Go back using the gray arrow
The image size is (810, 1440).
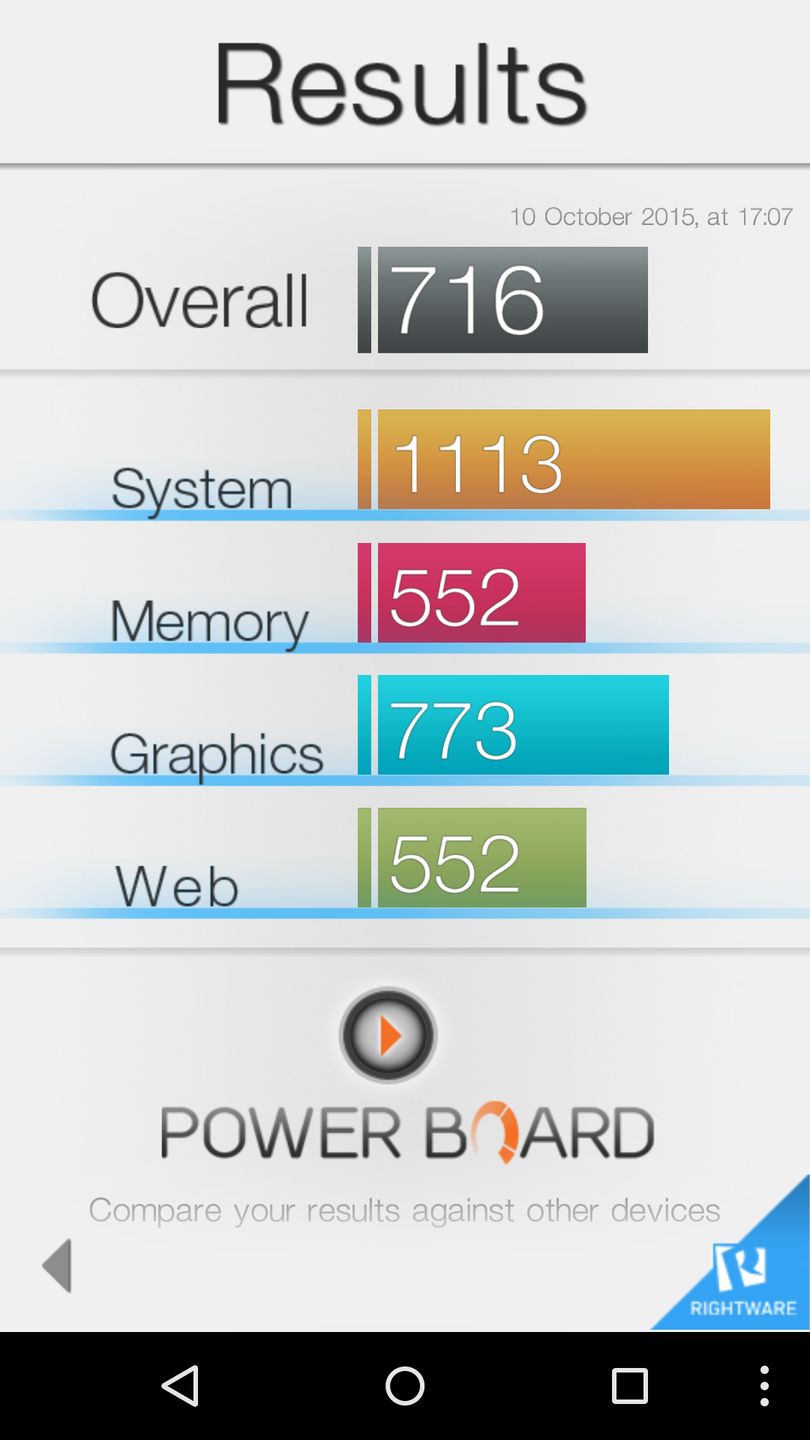tap(57, 1265)
